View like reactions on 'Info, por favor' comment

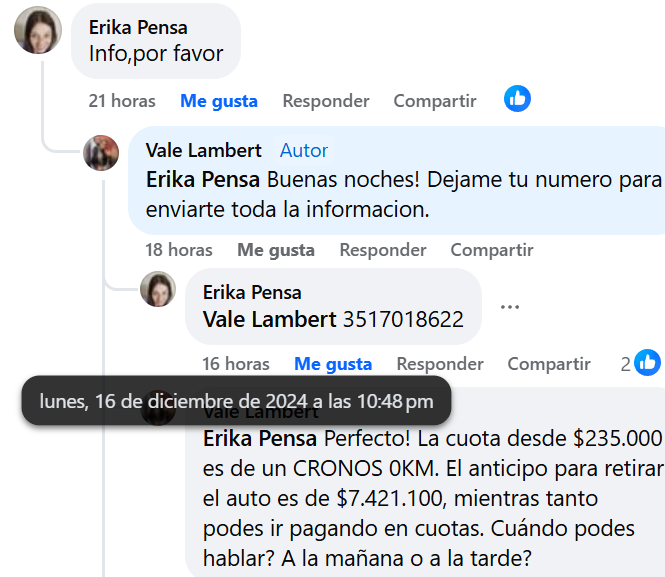(x=517, y=99)
